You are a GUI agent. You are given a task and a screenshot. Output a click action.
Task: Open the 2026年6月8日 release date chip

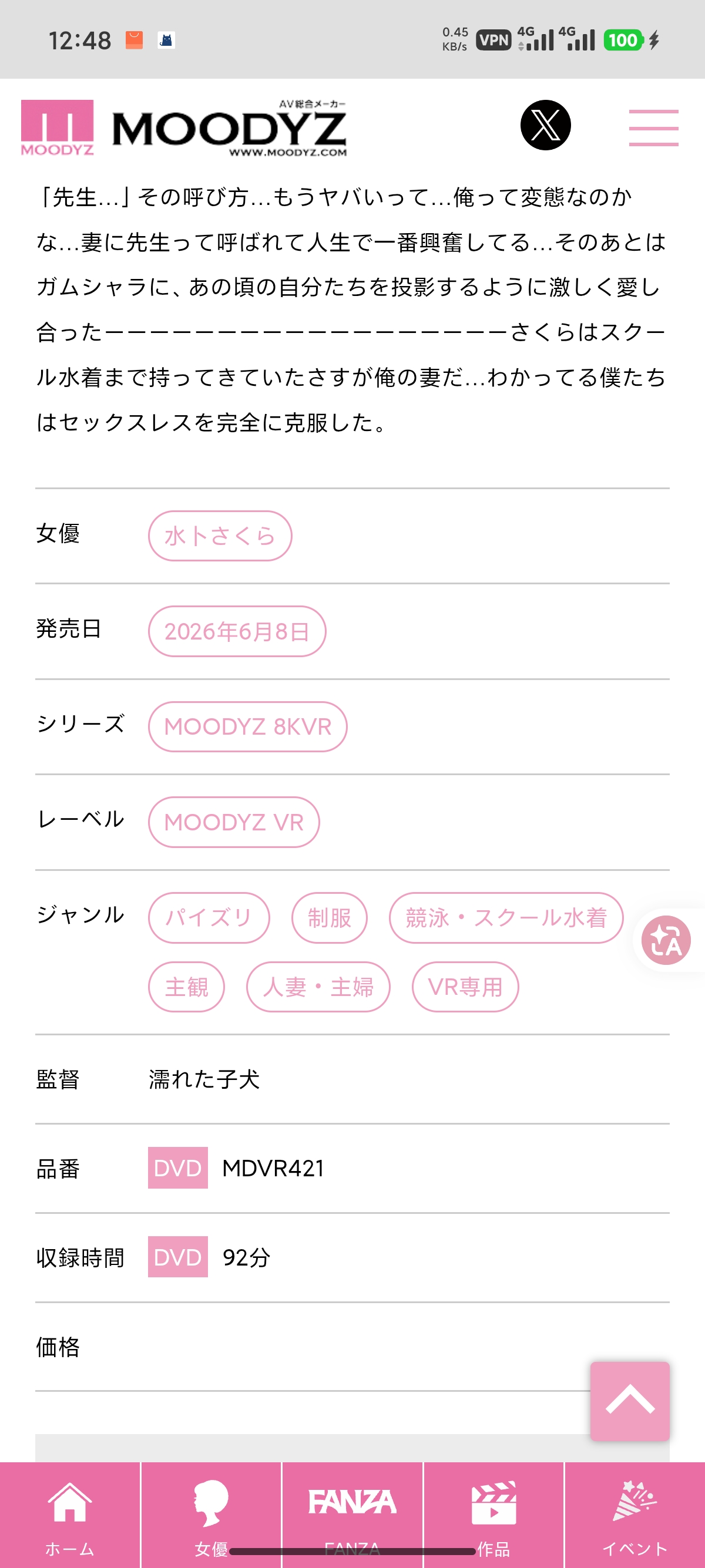tap(237, 631)
